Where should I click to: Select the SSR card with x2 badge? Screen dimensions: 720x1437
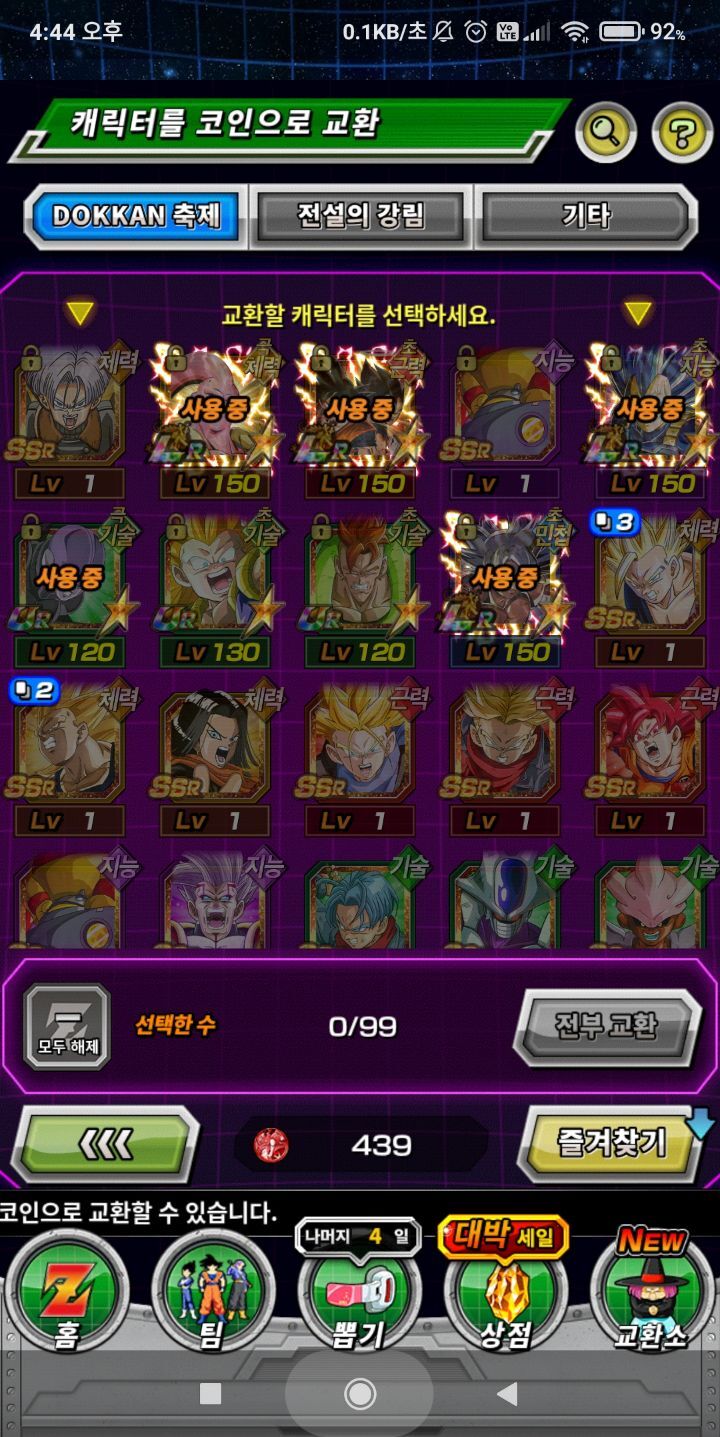70,750
